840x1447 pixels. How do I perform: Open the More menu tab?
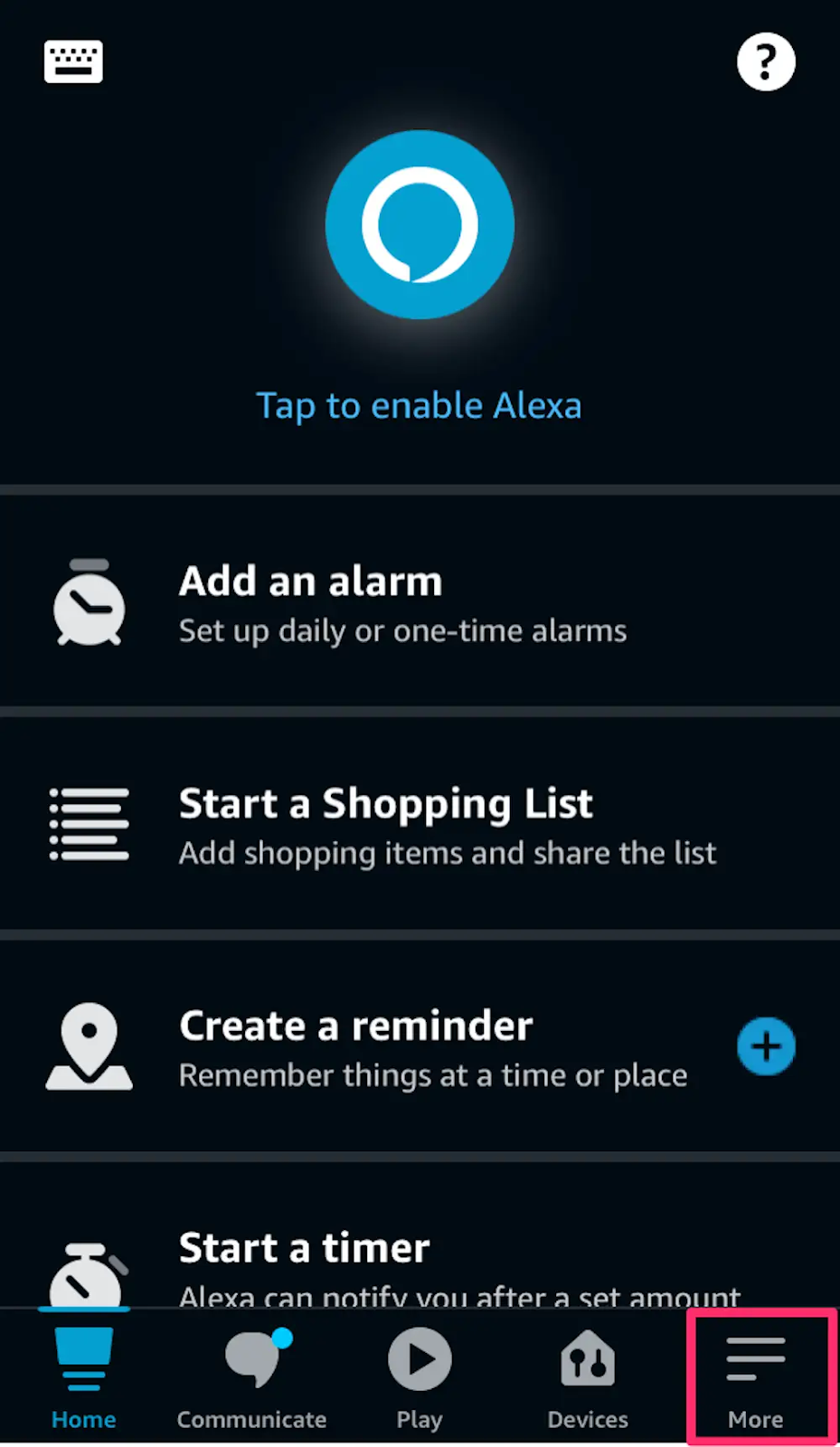756,1376
